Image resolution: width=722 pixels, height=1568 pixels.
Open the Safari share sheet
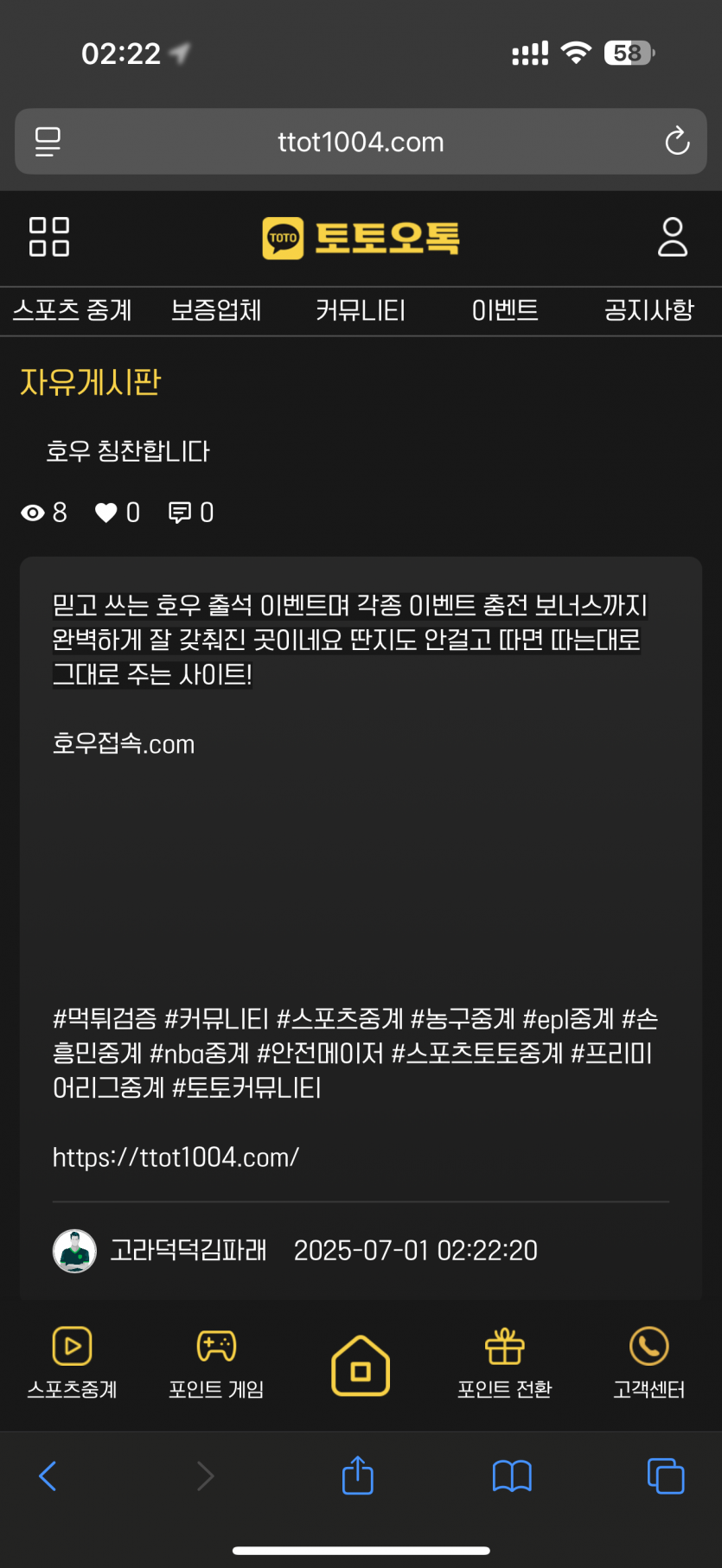point(358,1476)
